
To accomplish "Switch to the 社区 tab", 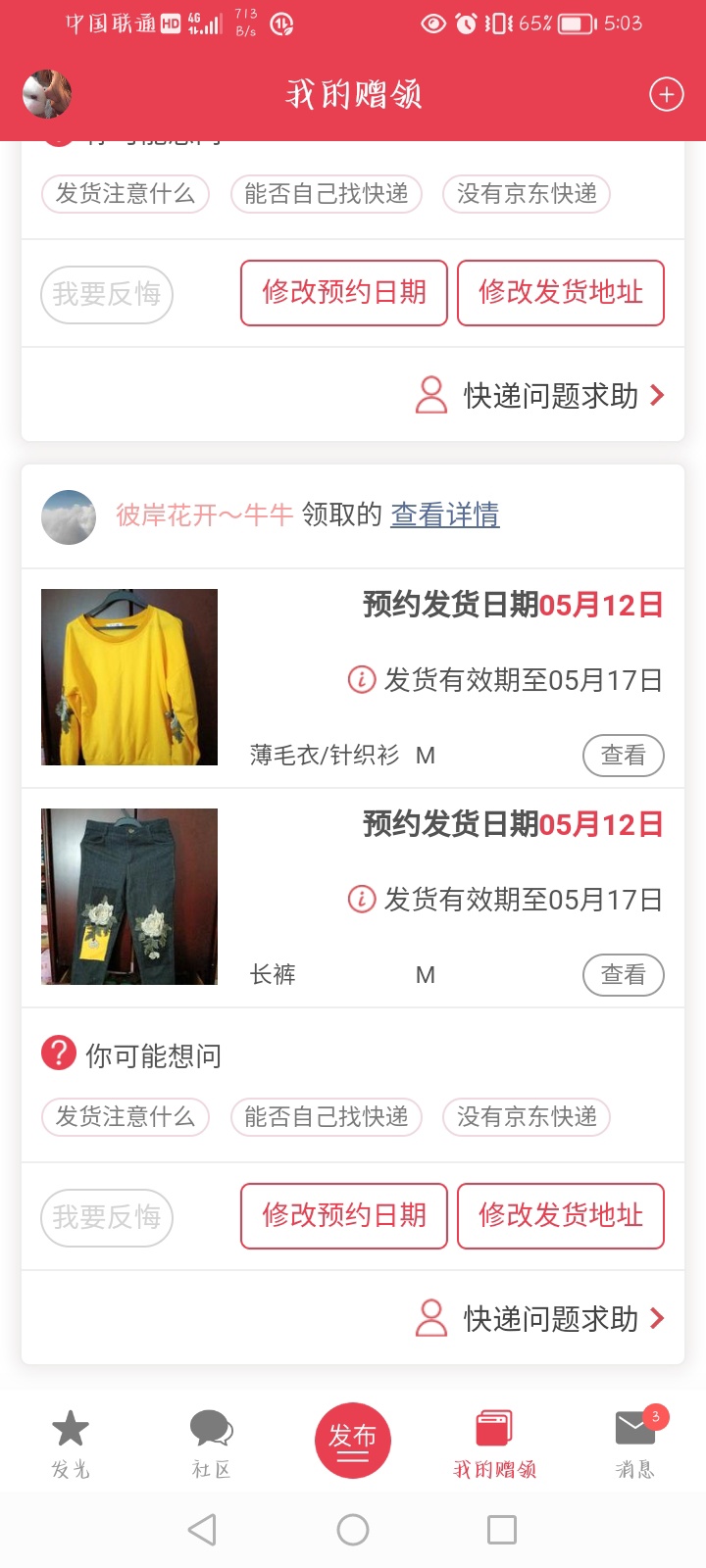I will coord(211,1443).
